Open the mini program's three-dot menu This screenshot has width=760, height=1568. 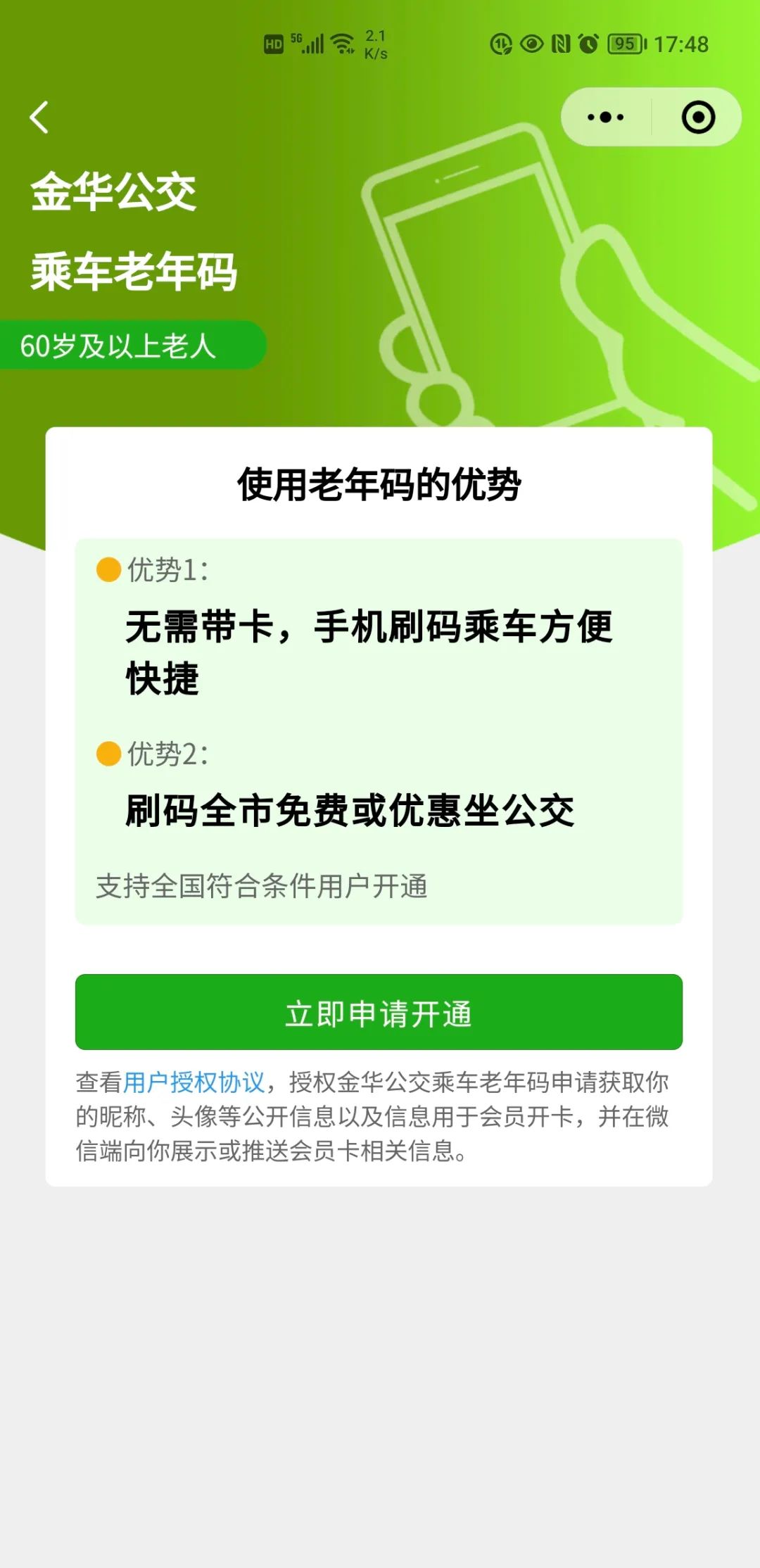pyautogui.click(x=605, y=117)
